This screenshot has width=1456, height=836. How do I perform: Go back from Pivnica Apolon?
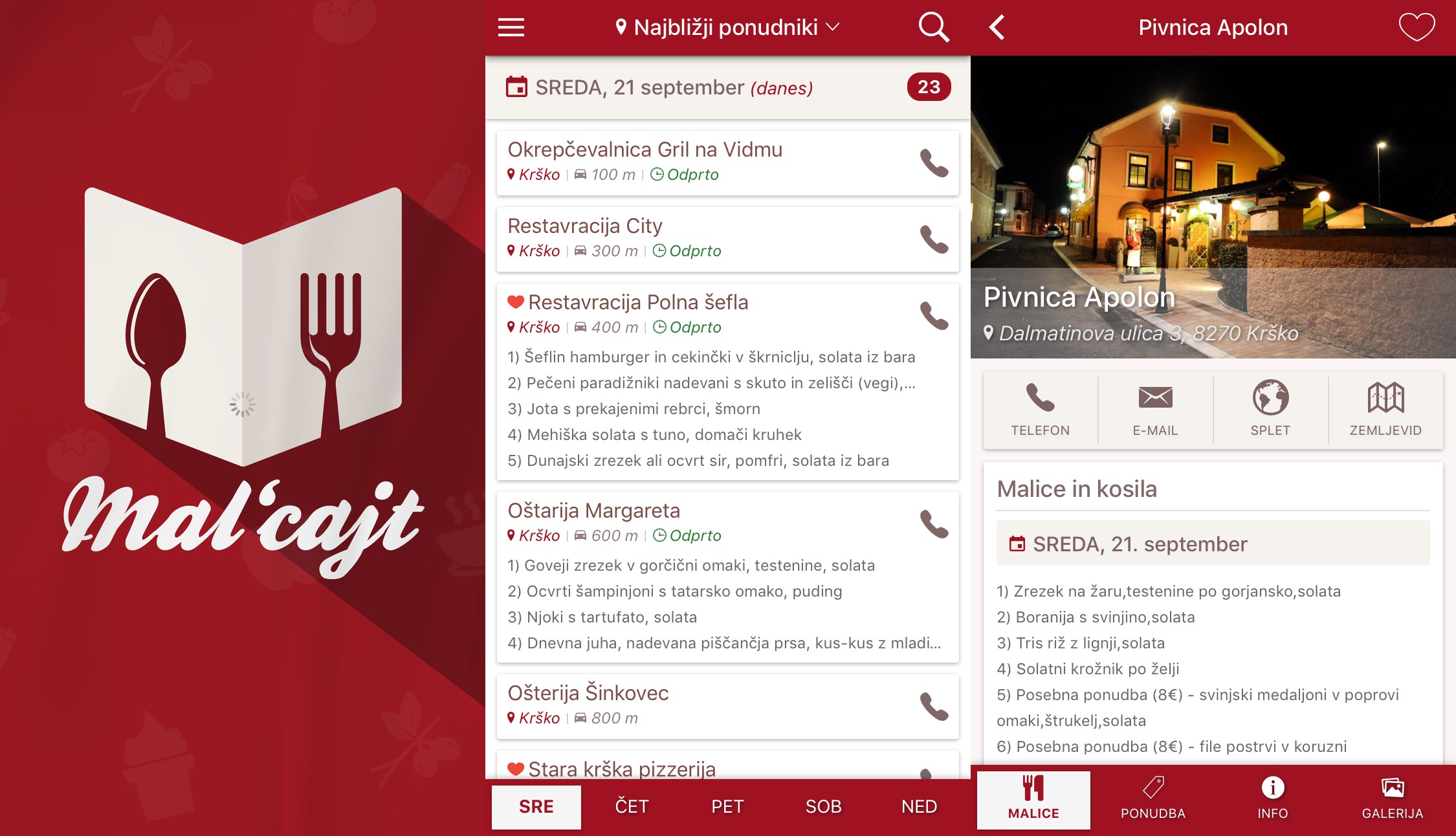click(x=997, y=27)
